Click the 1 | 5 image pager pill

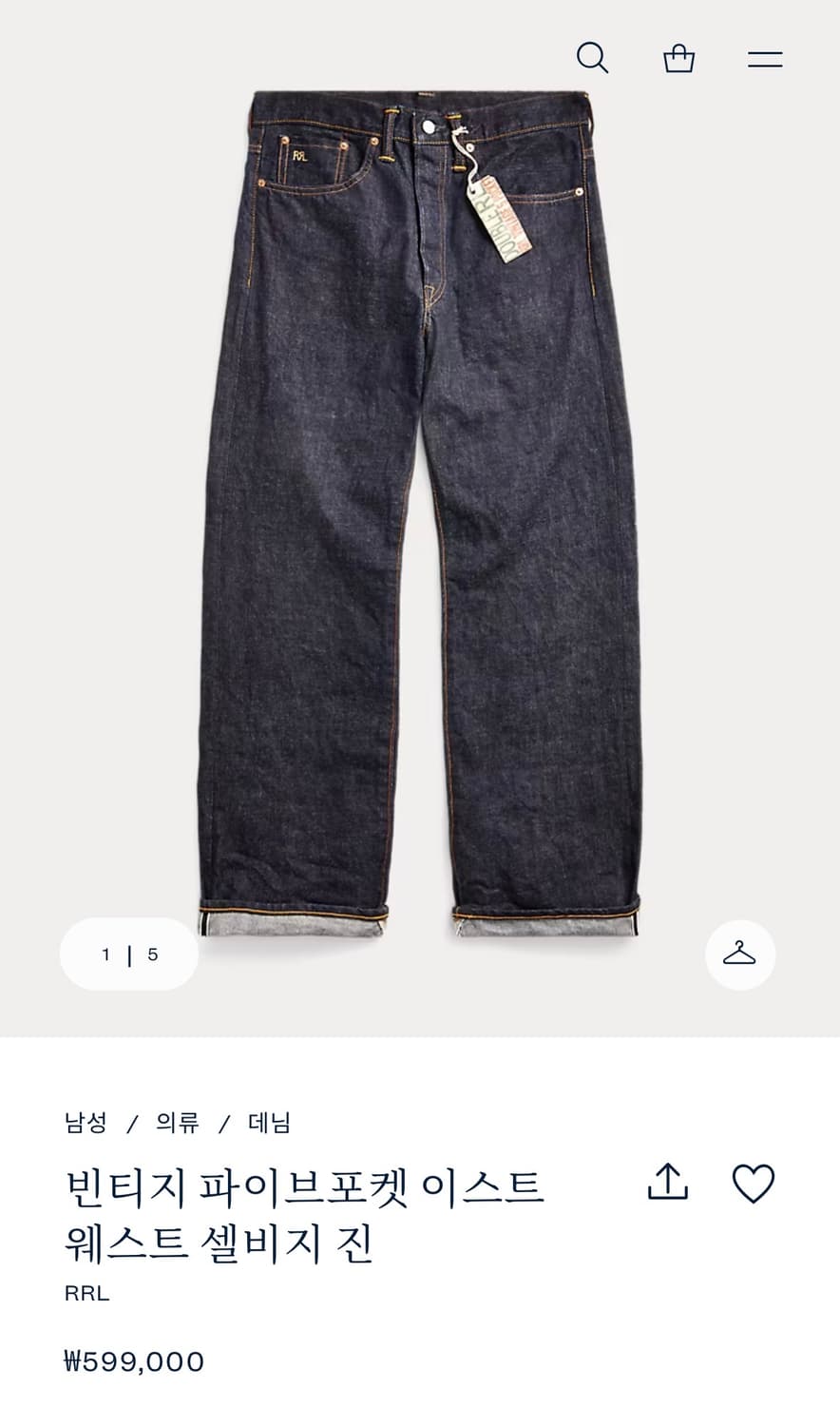[128, 953]
